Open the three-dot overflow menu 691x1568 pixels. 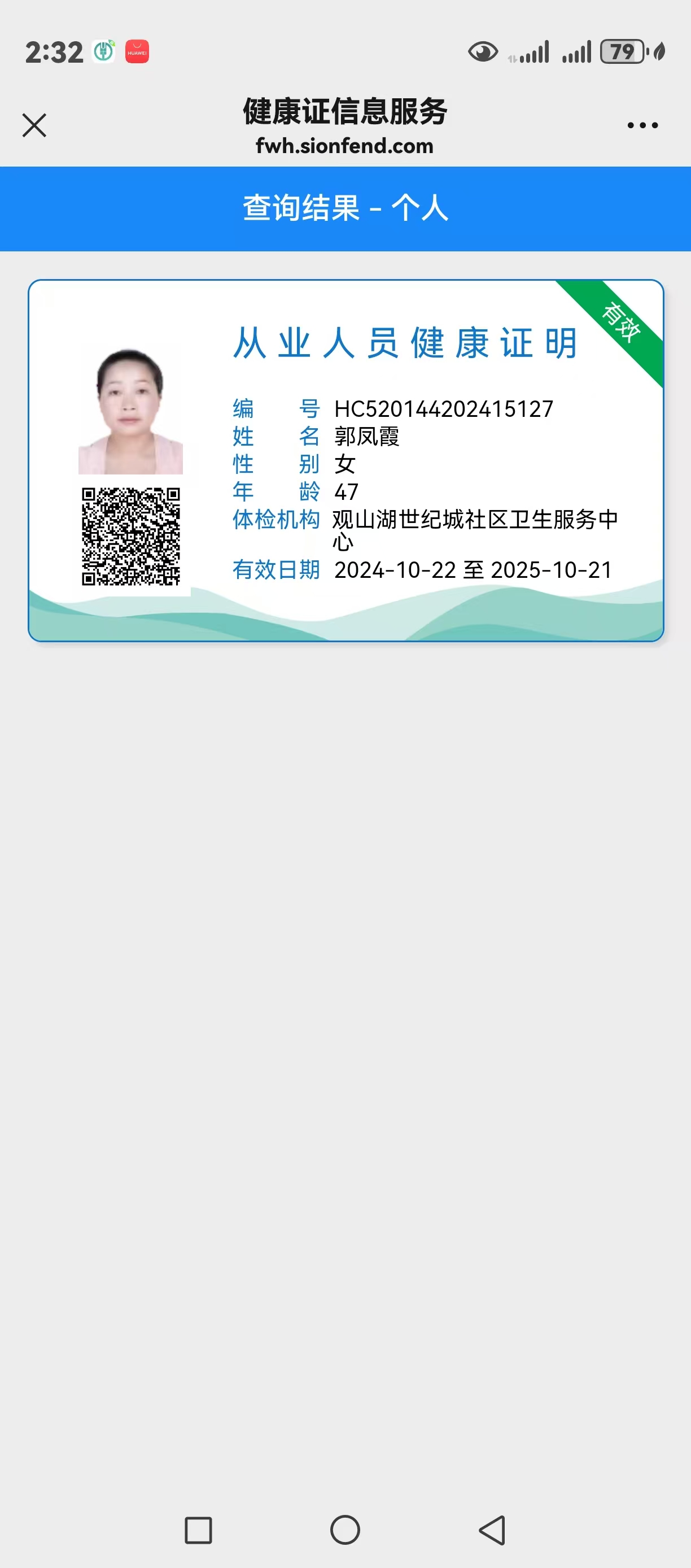click(642, 125)
